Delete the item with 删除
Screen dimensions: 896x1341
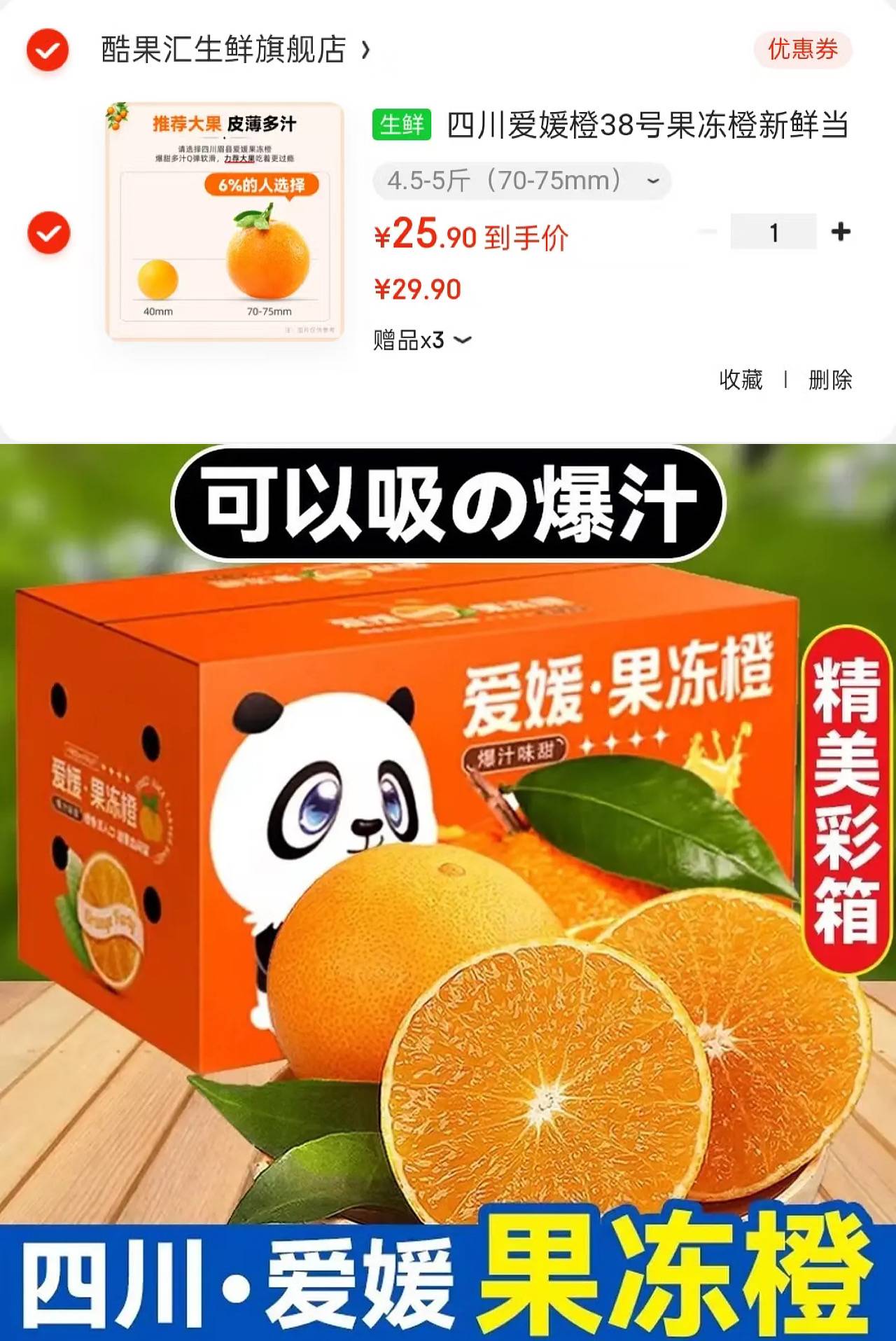point(830,380)
